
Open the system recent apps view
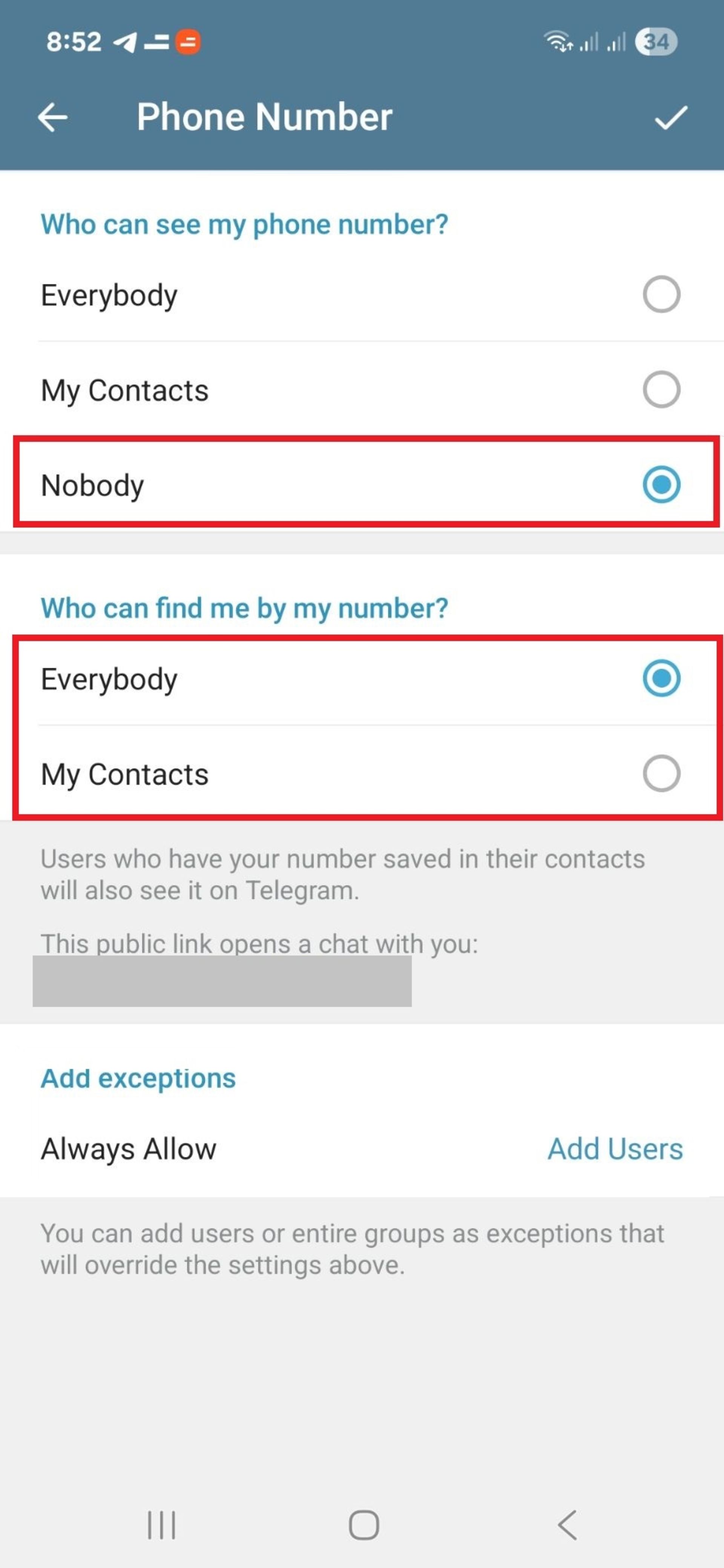161,1525
